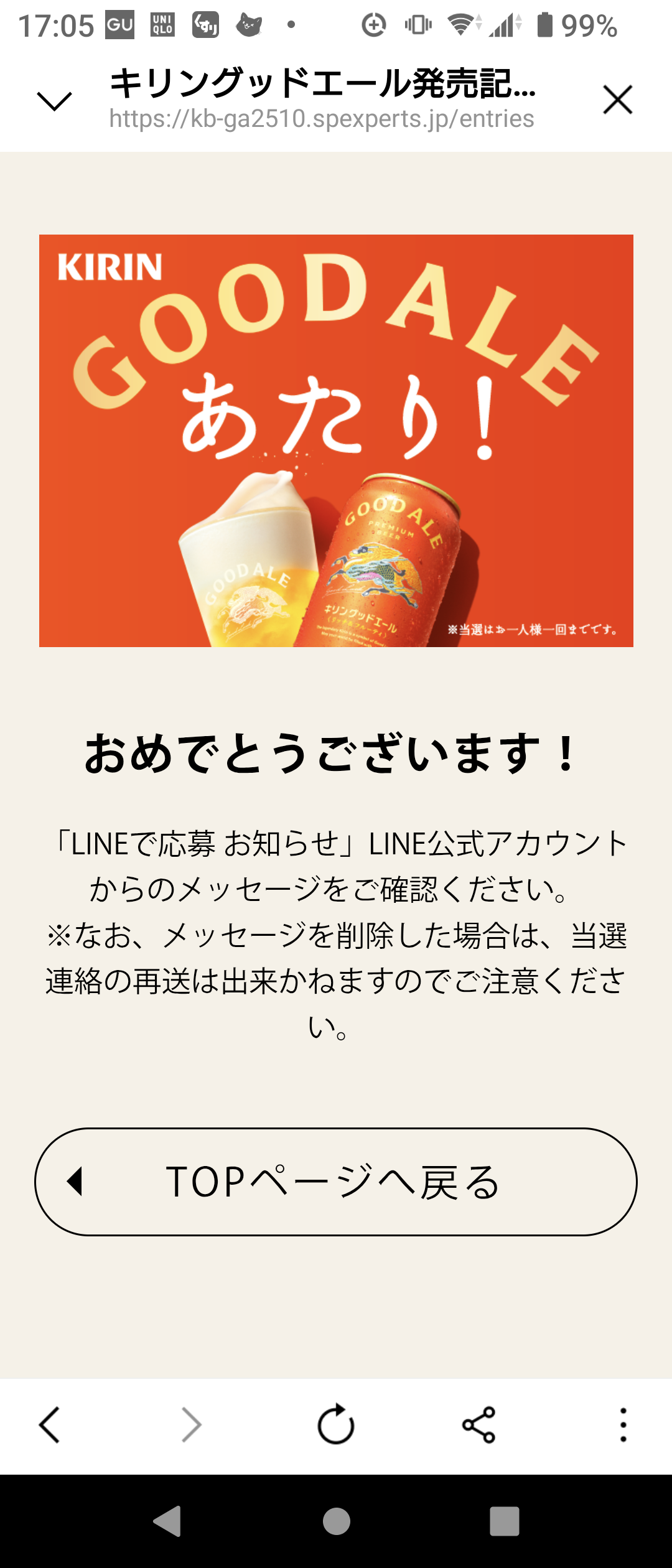Minimize the in-app browser with down chevron
The height and width of the screenshot is (1568, 672).
[55, 100]
